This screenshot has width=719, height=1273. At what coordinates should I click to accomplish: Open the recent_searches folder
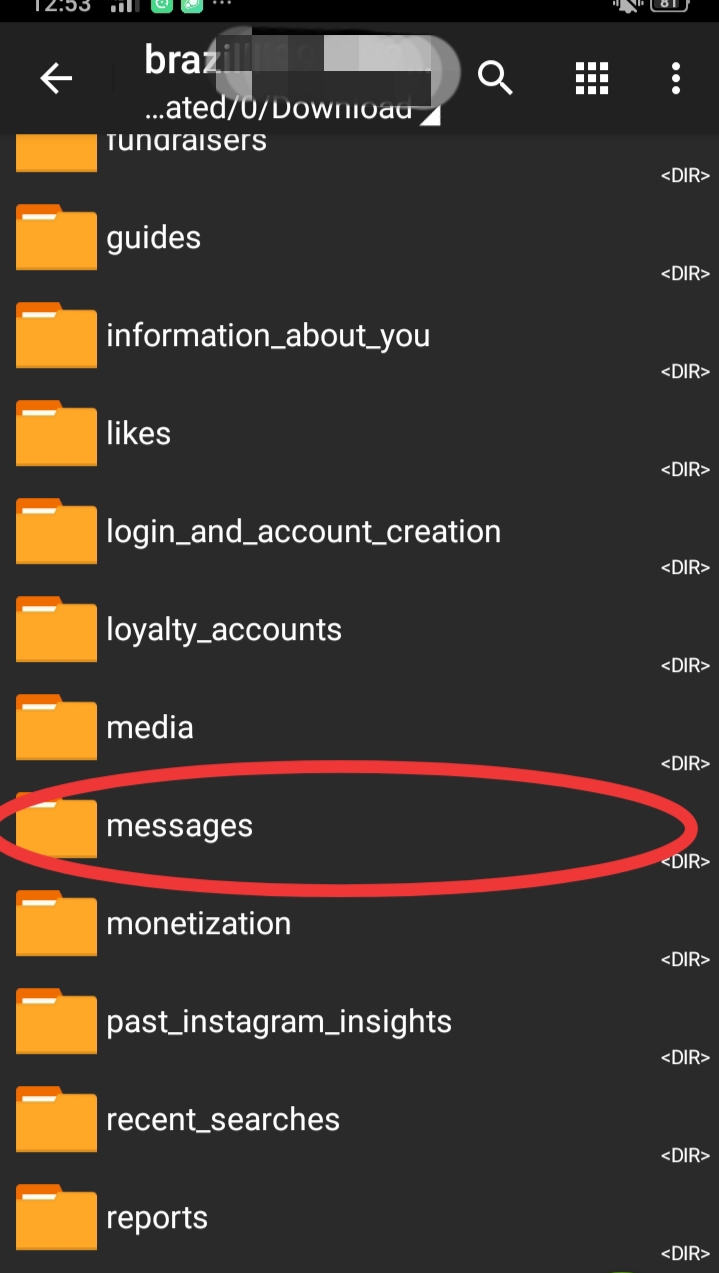click(x=223, y=1120)
